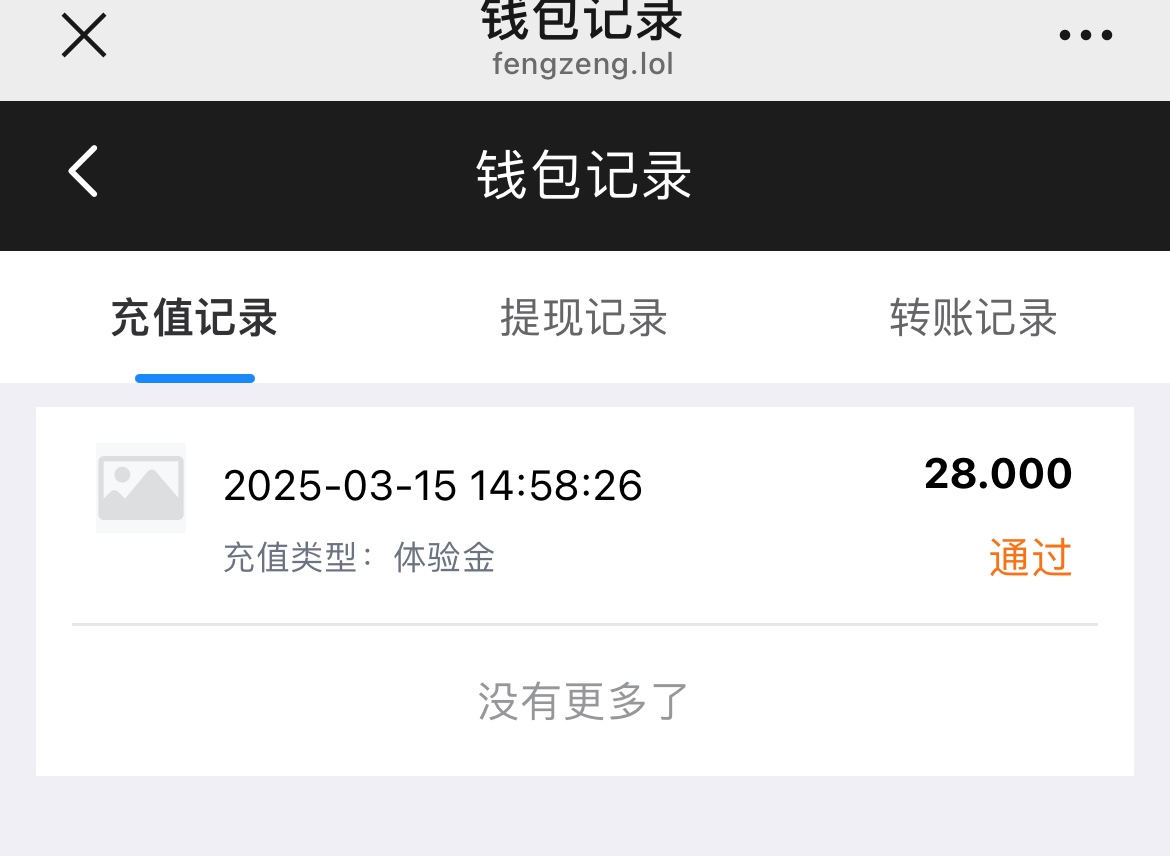Switch to the 转账记录 tab
Viewport: 1170px width, 856px height.
click(973, 320)
